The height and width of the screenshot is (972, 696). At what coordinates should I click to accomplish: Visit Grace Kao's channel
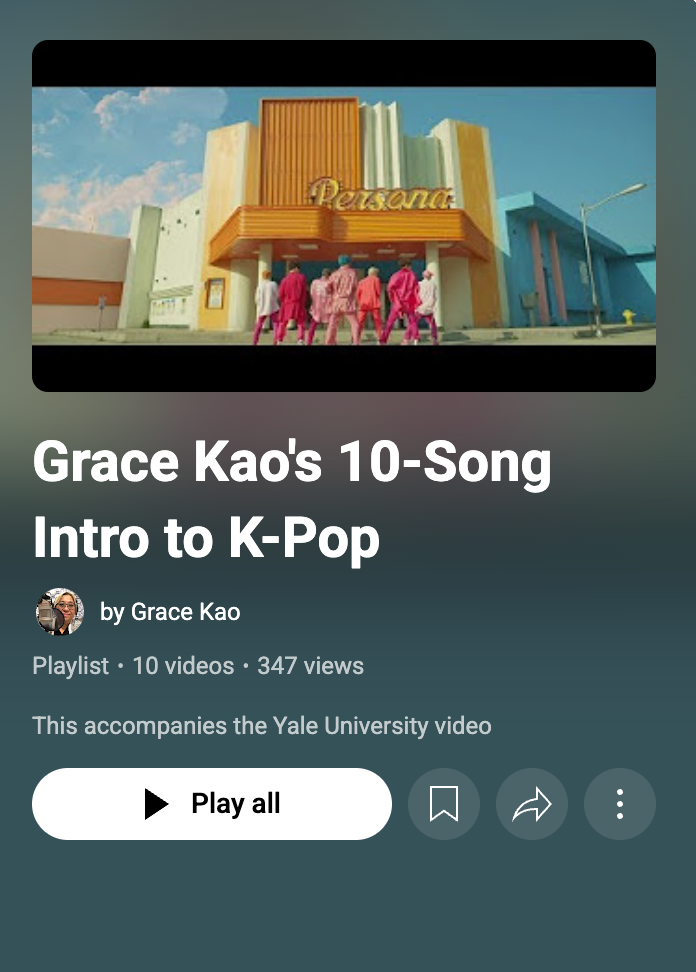click(x=170, y=612)
